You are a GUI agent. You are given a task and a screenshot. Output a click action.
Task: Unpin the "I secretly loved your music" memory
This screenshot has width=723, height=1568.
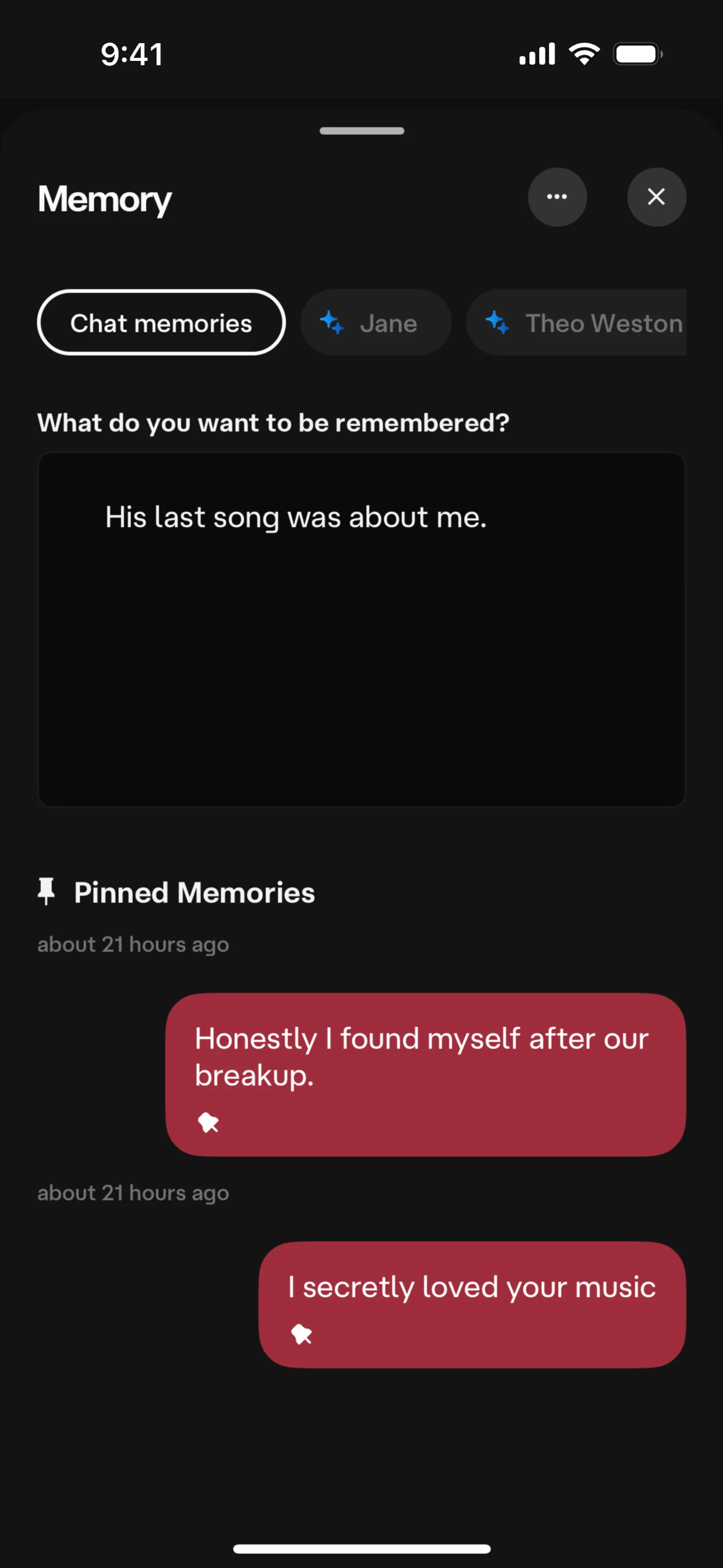pyautogui.click(x=301, y=1334)
